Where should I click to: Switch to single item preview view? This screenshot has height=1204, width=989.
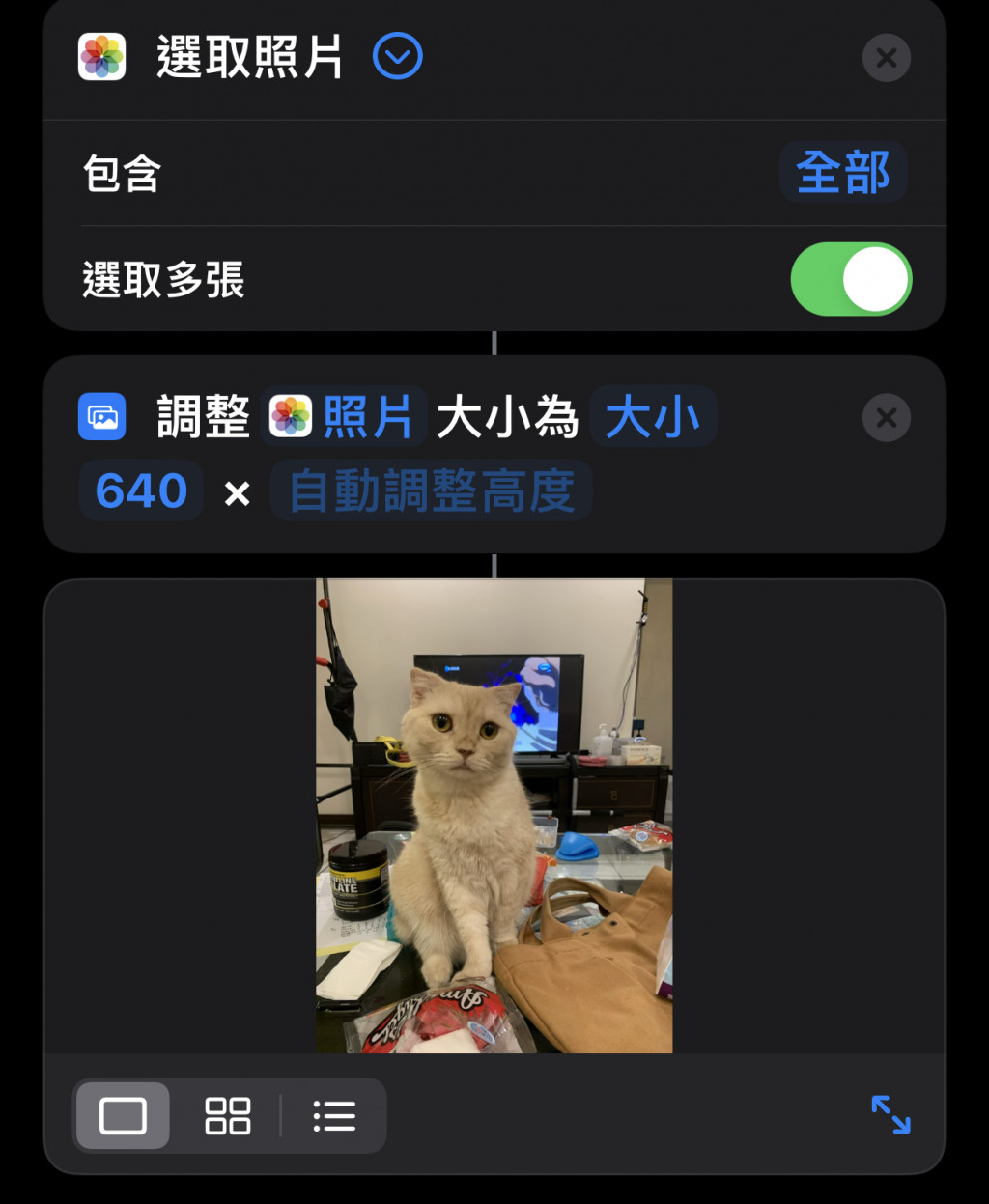pyautogui.click(x=123, y=1116)
